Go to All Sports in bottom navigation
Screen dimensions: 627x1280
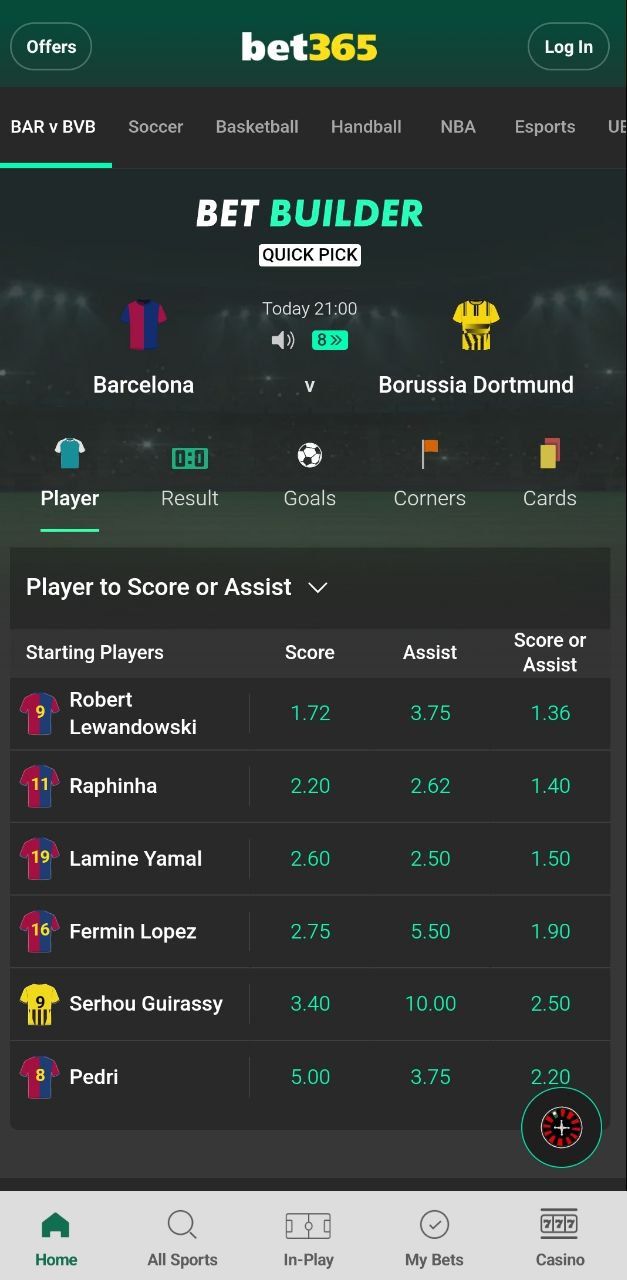pyautogui.click(x=182, y=1238)
